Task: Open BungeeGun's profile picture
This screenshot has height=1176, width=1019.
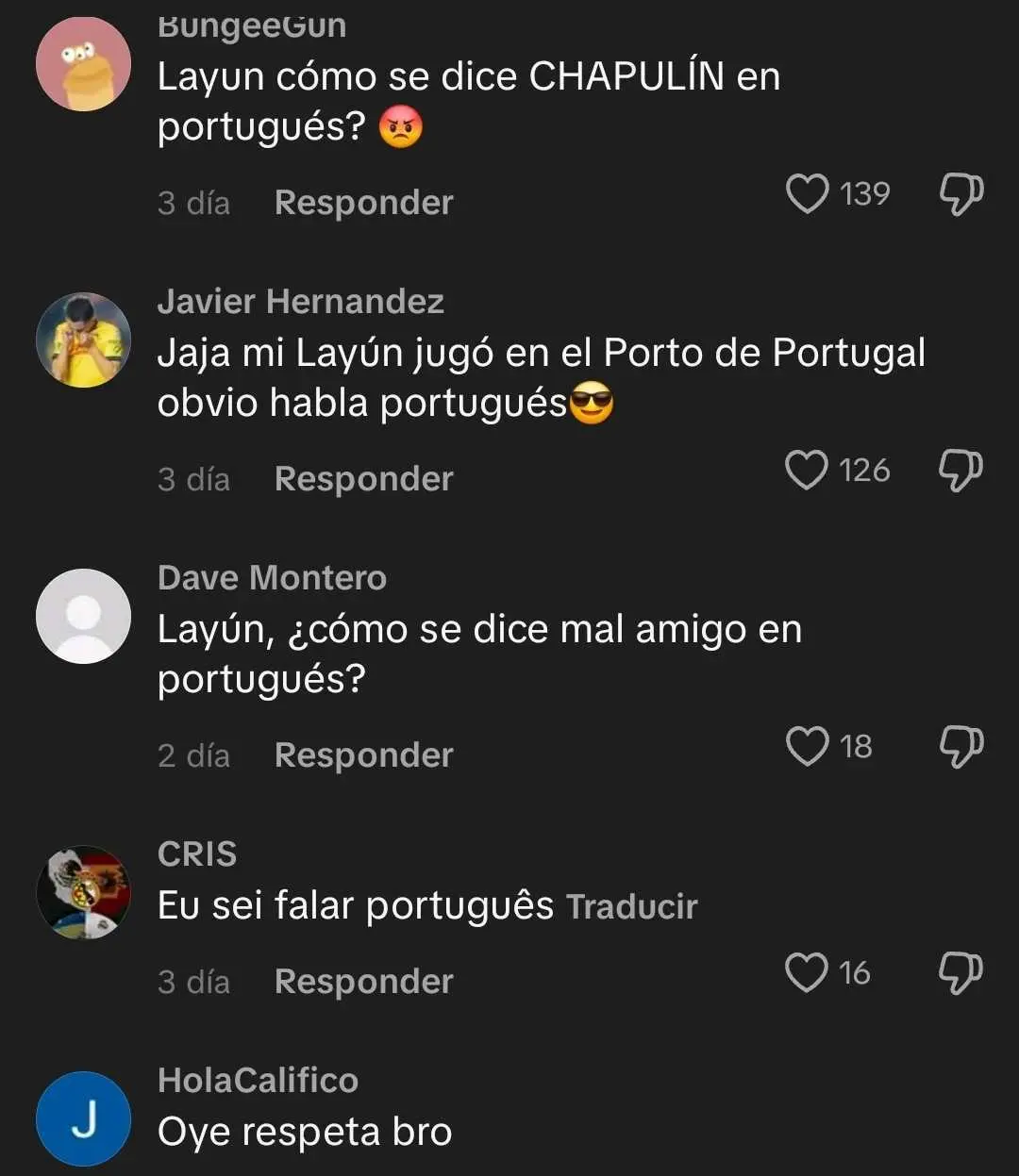Action: pos(83,64)
